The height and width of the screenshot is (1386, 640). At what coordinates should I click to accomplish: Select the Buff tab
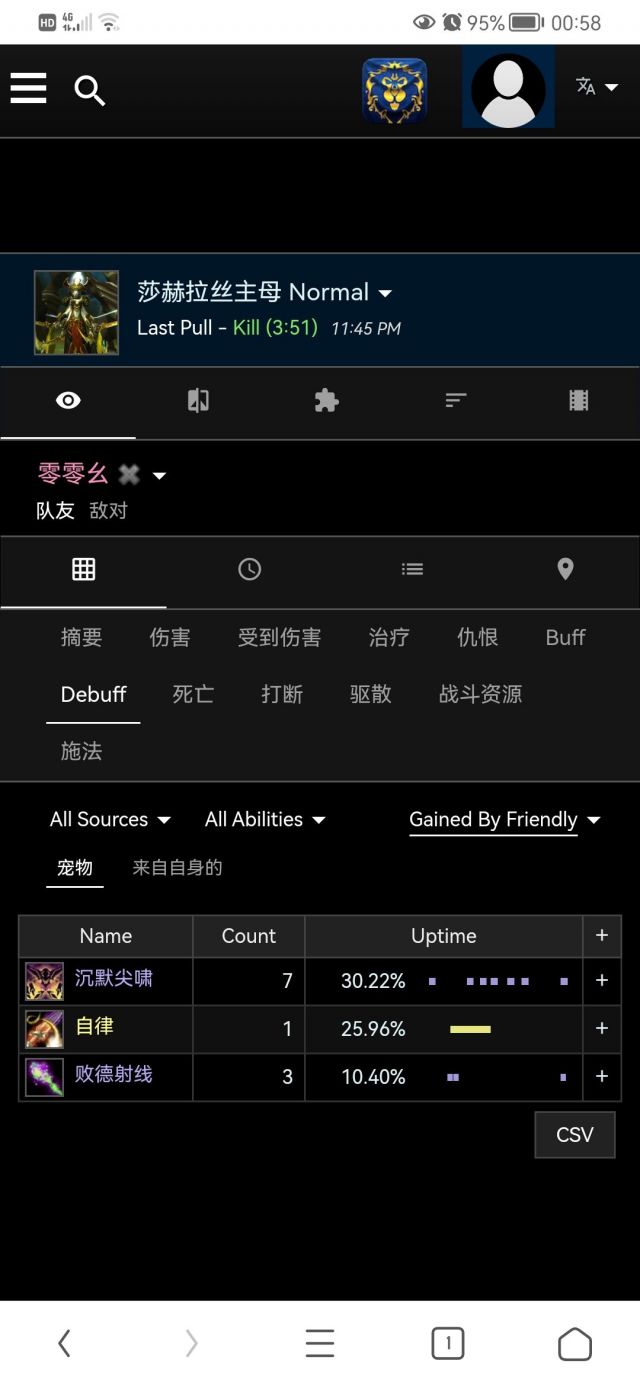tap(565, 637)
